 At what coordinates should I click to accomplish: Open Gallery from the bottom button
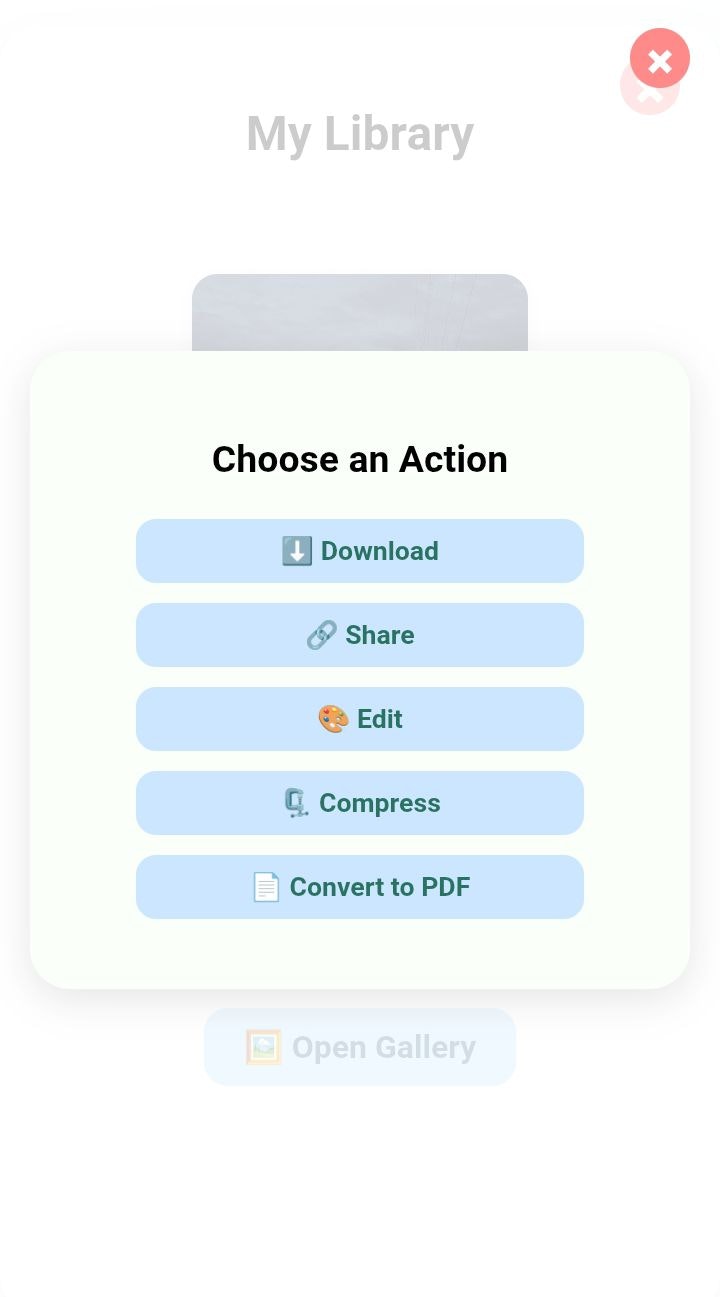pos(360,1047)
